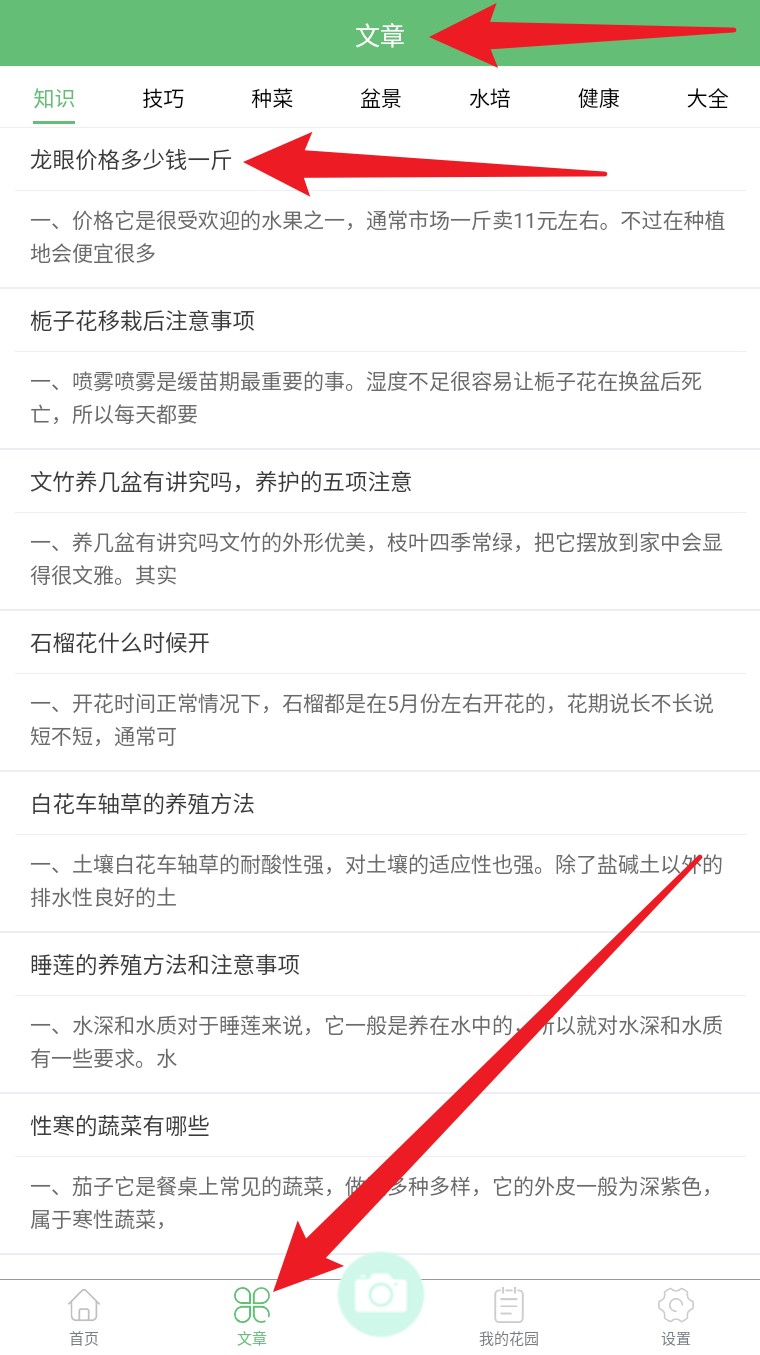Viewport: 760px width, 1355px height.
Task: Select the 种菜 category tab
Action: click(272, 98)
